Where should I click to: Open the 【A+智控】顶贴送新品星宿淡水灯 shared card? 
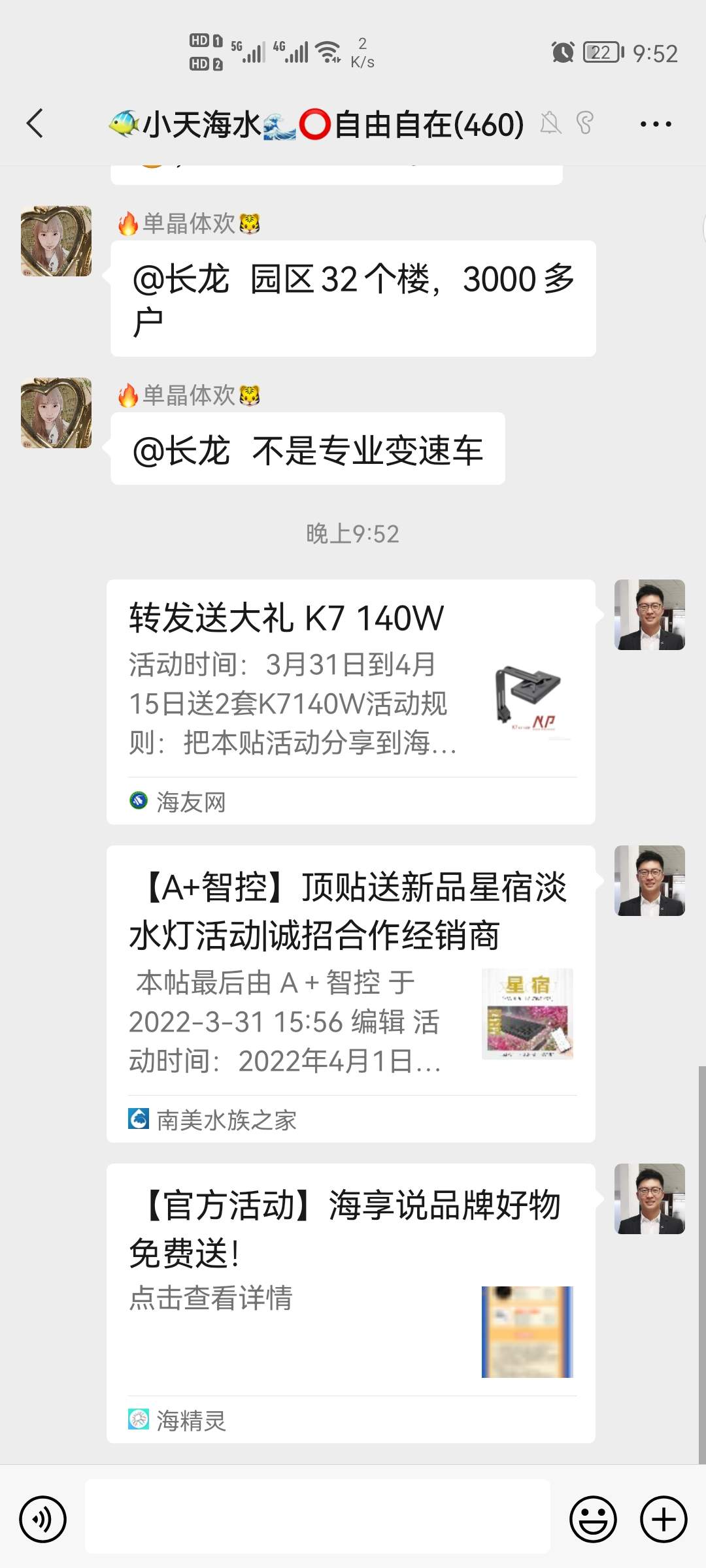click(x=350, y=993)
